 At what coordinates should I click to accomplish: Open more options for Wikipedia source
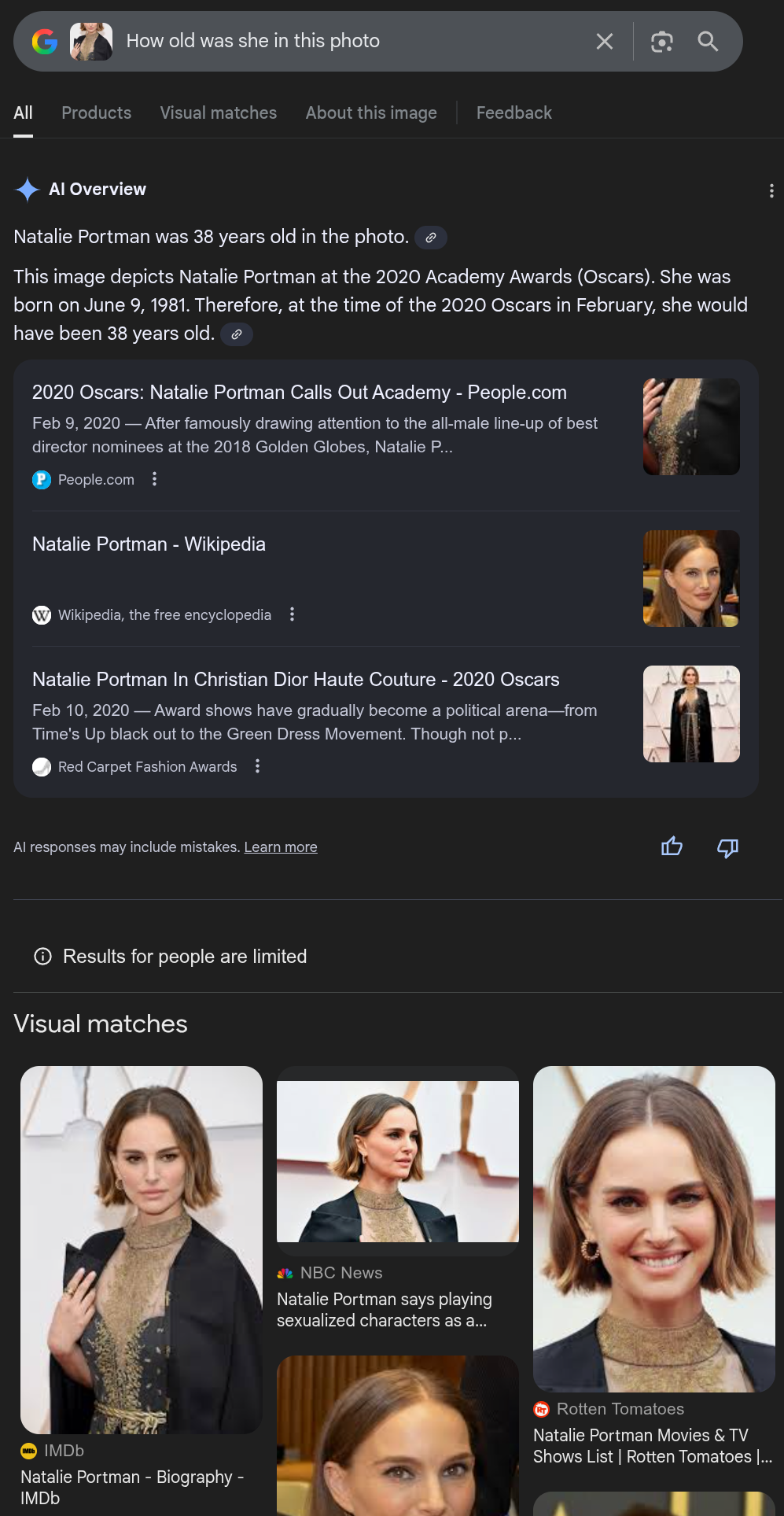point(292,614)
